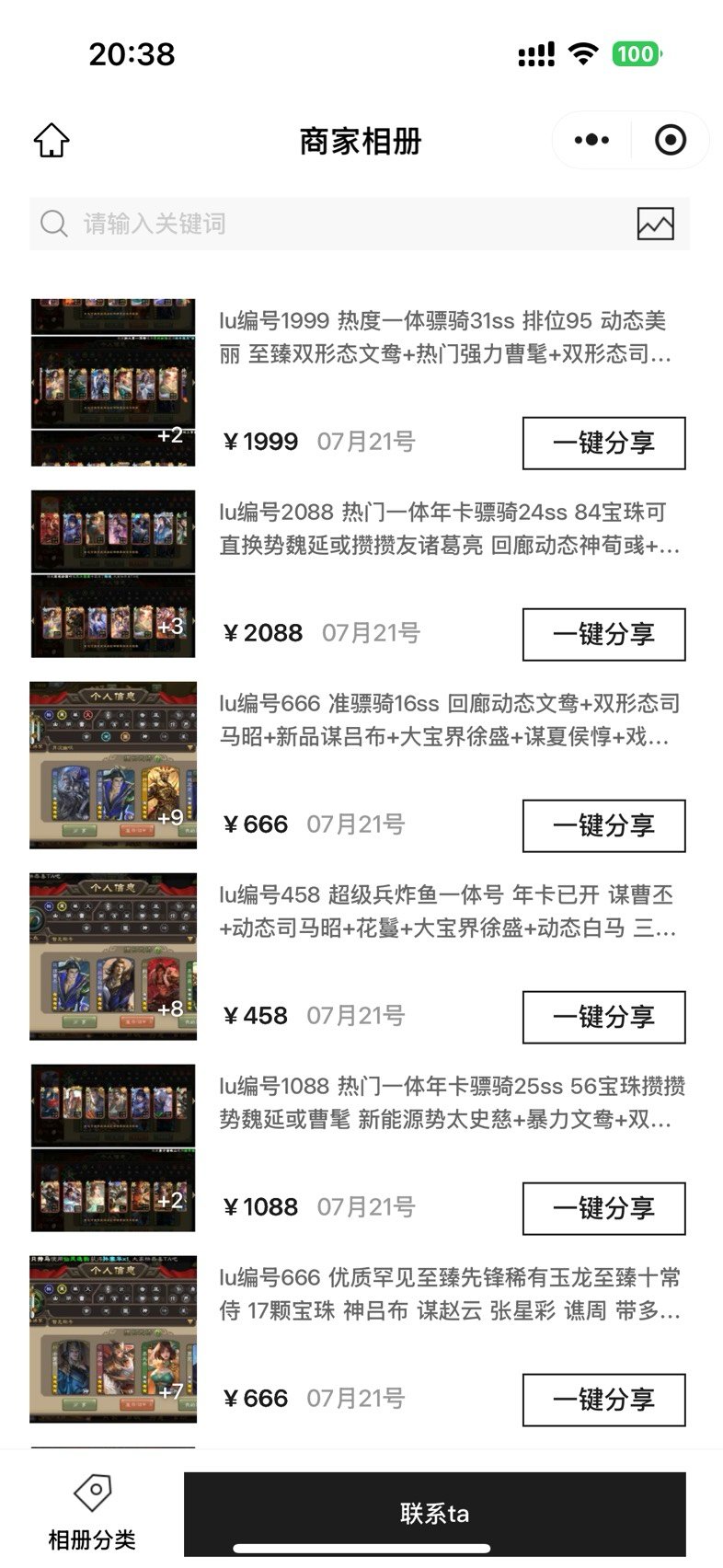723x1568 pixels.
Task: Open the ¥458 listing thumbnail
Action: click(113, 956)
